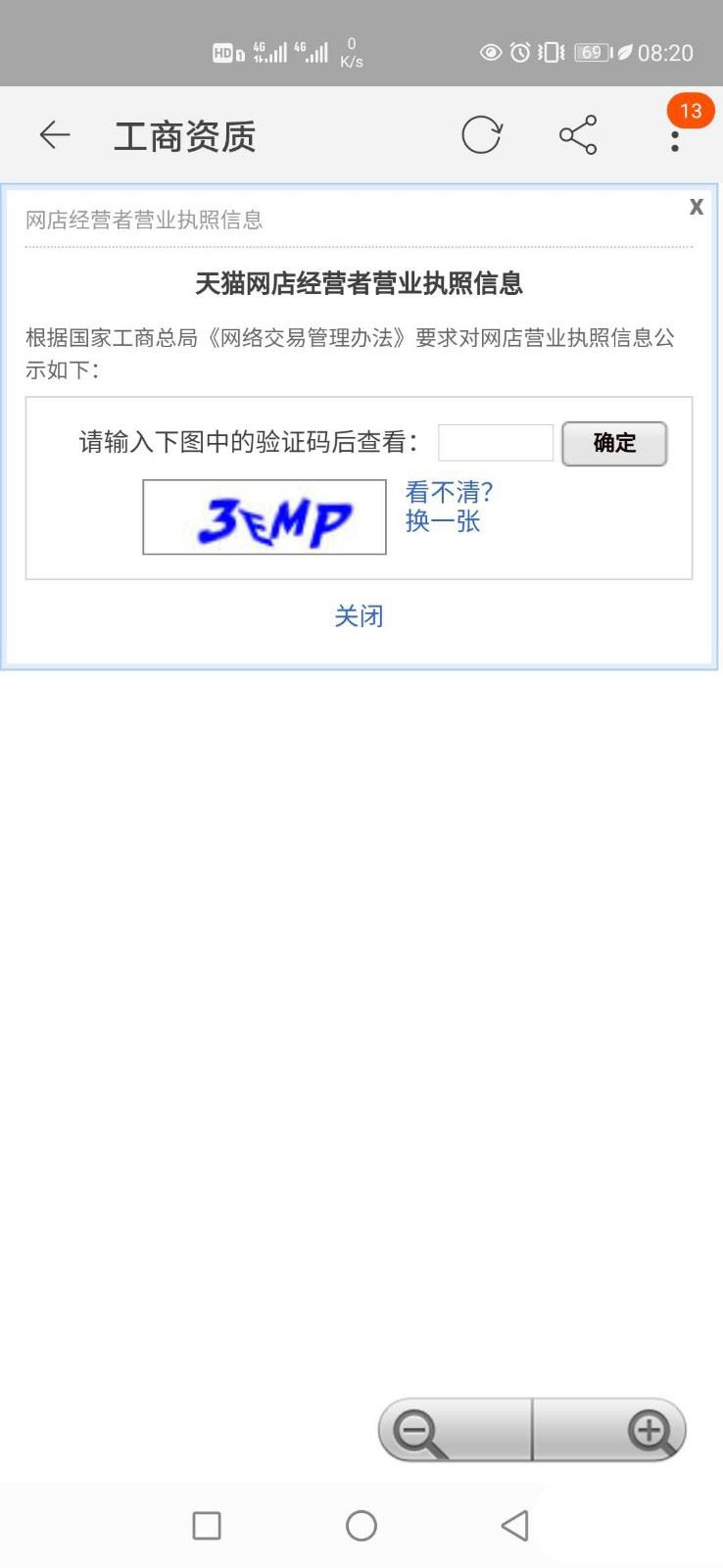Dismiss the dialog with the X
Viewport: 723px width, 1568px height.
click(696, 206)
